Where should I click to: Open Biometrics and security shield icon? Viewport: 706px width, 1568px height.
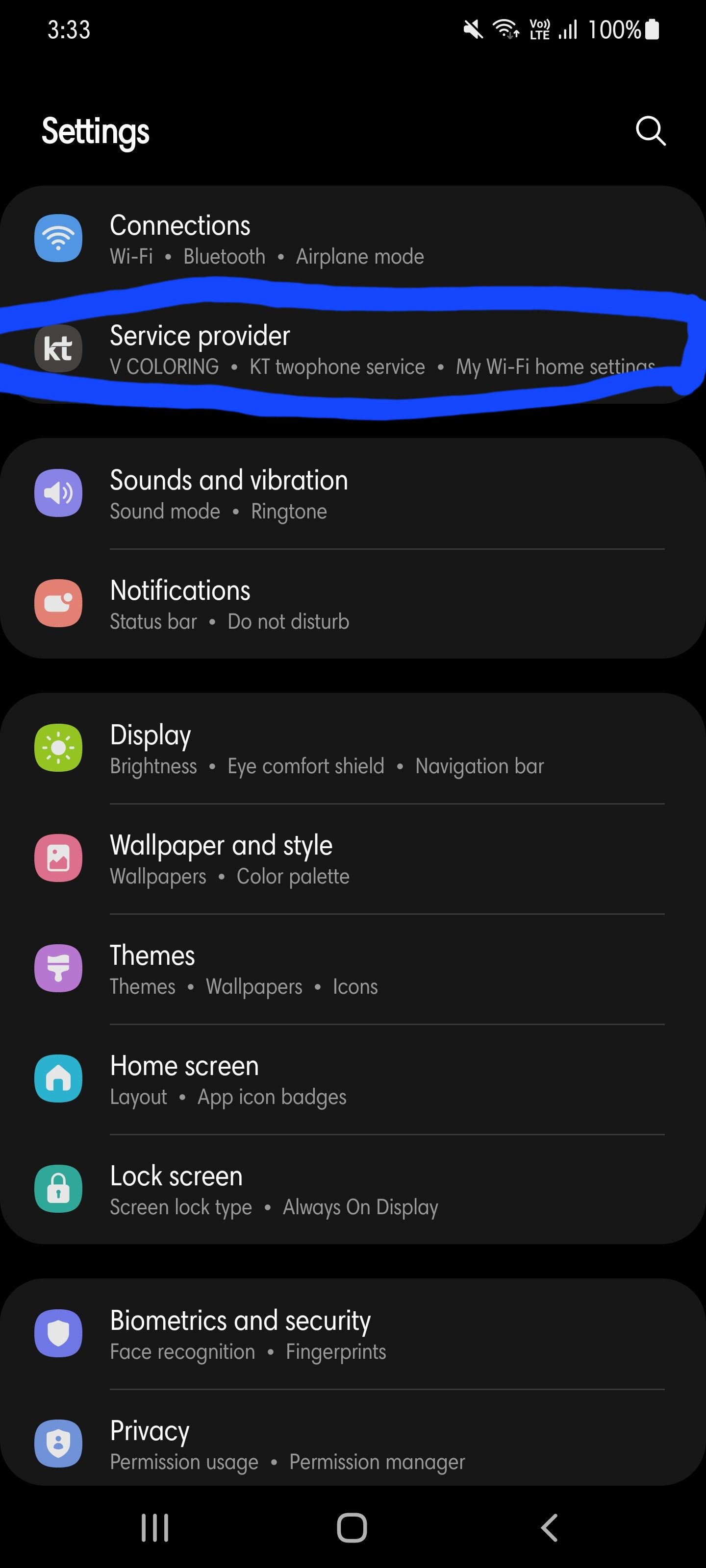click(58, 1333)
